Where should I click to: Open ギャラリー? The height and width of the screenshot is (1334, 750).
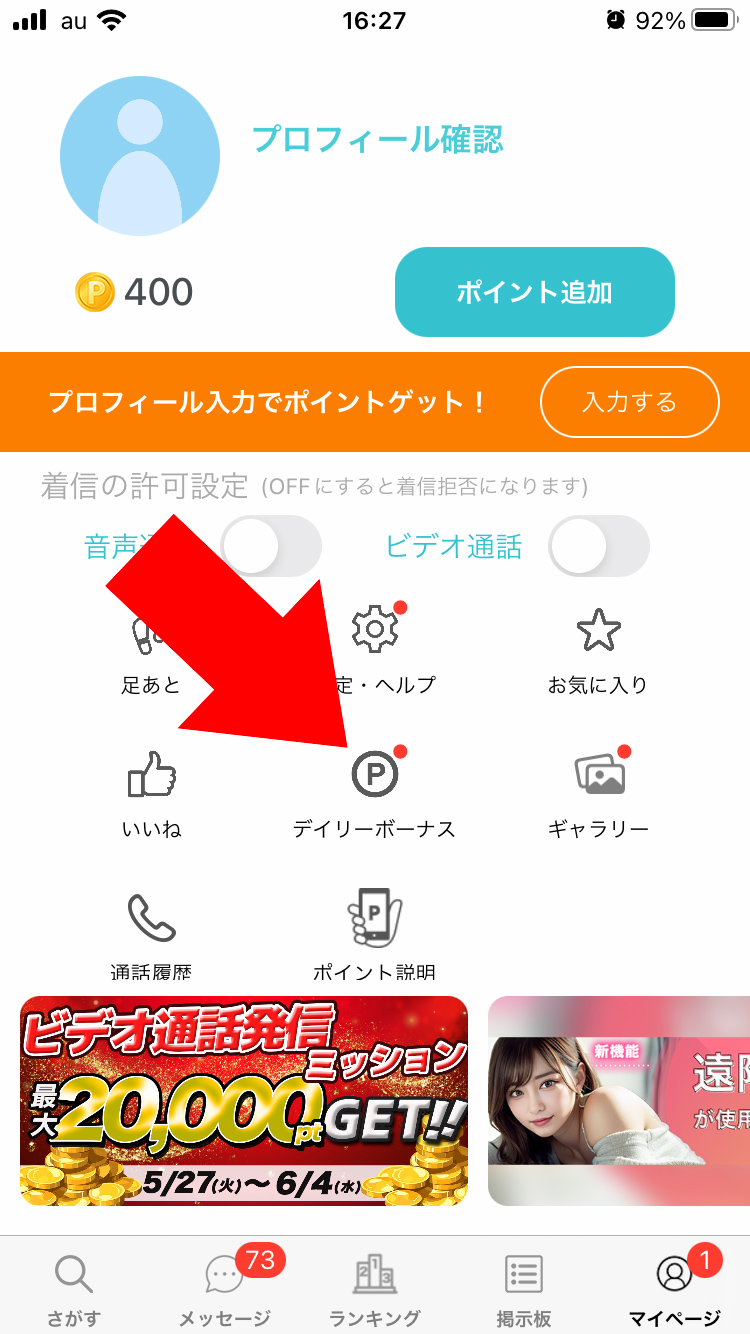(598, 795)
